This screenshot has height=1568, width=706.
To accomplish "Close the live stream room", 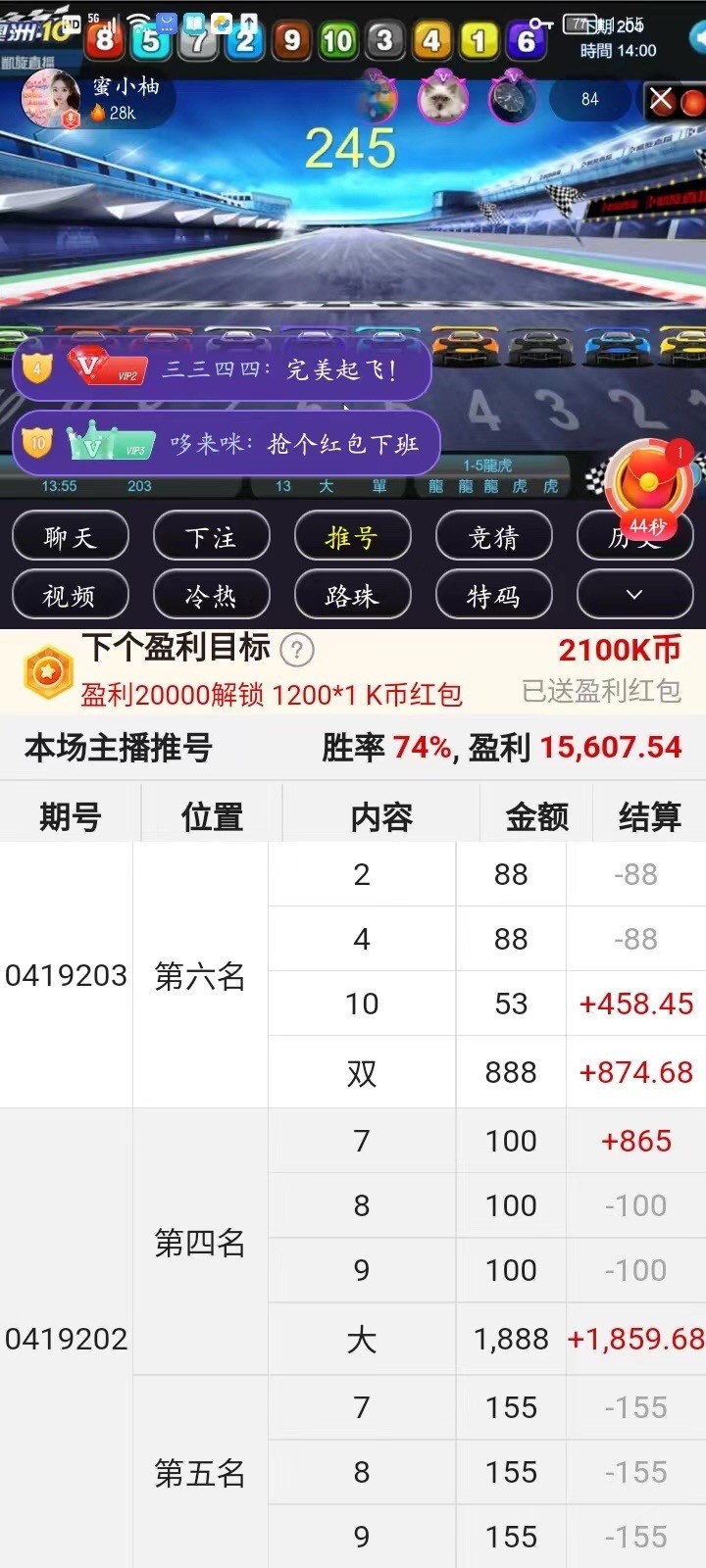I will tap(662, 99).
